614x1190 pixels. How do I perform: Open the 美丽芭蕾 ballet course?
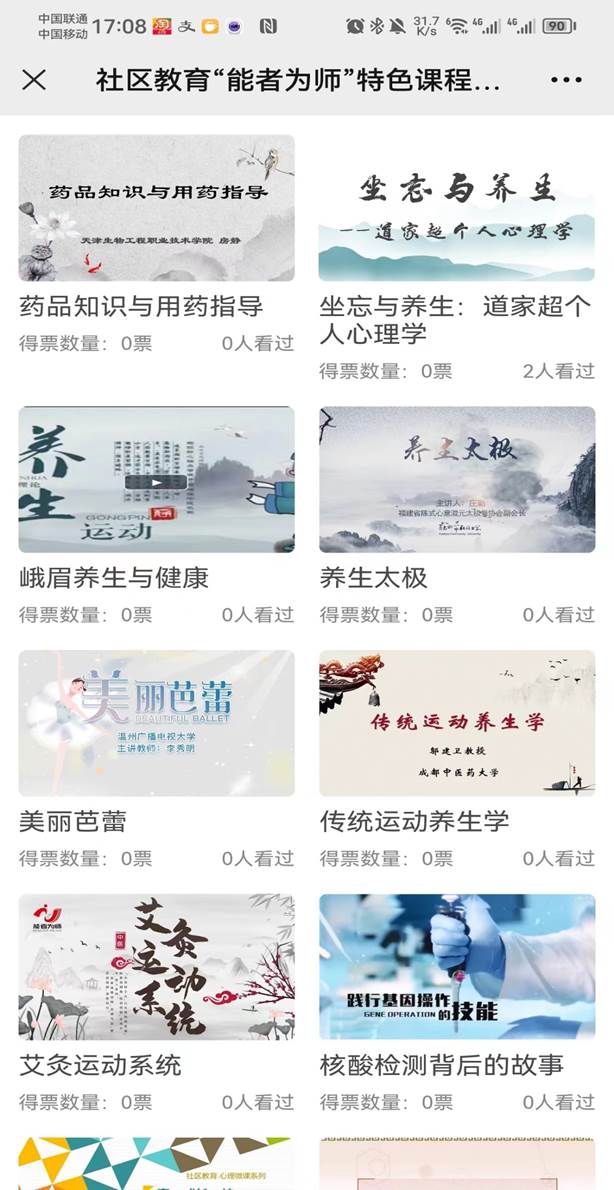click(x=156, y=723)
